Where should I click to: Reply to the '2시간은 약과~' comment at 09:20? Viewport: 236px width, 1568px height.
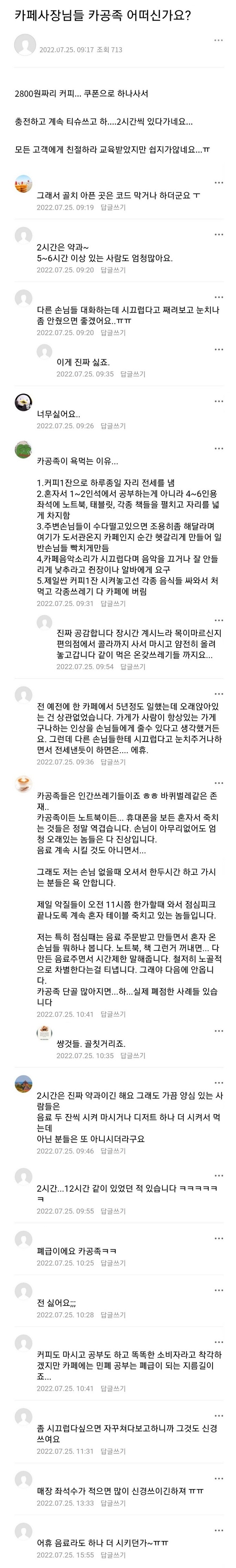(x=113, y=269)
